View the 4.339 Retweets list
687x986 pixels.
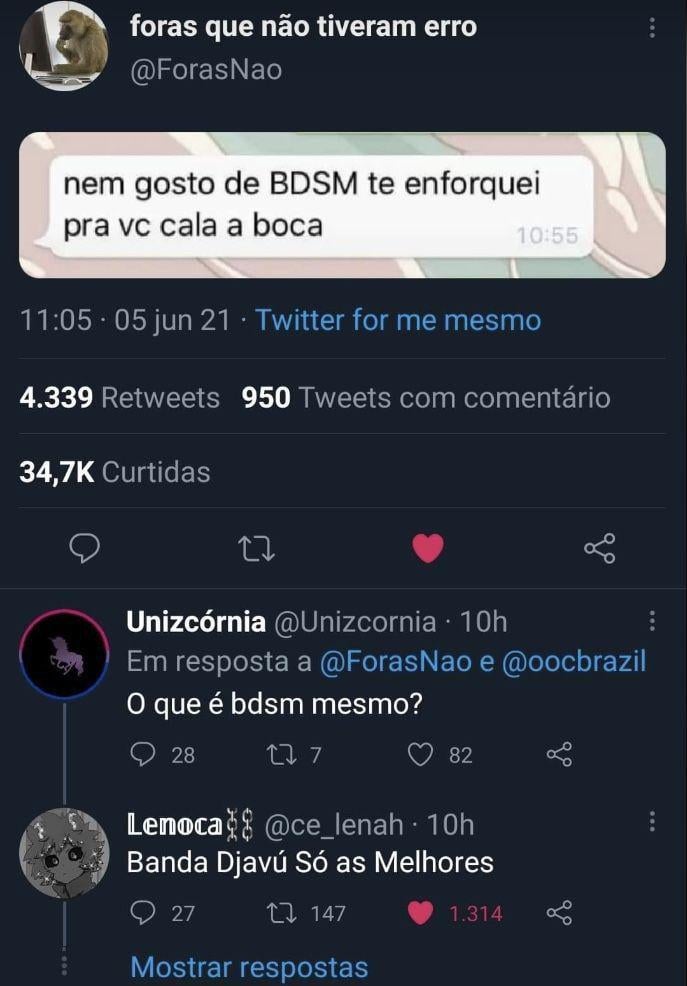[119, 397]
